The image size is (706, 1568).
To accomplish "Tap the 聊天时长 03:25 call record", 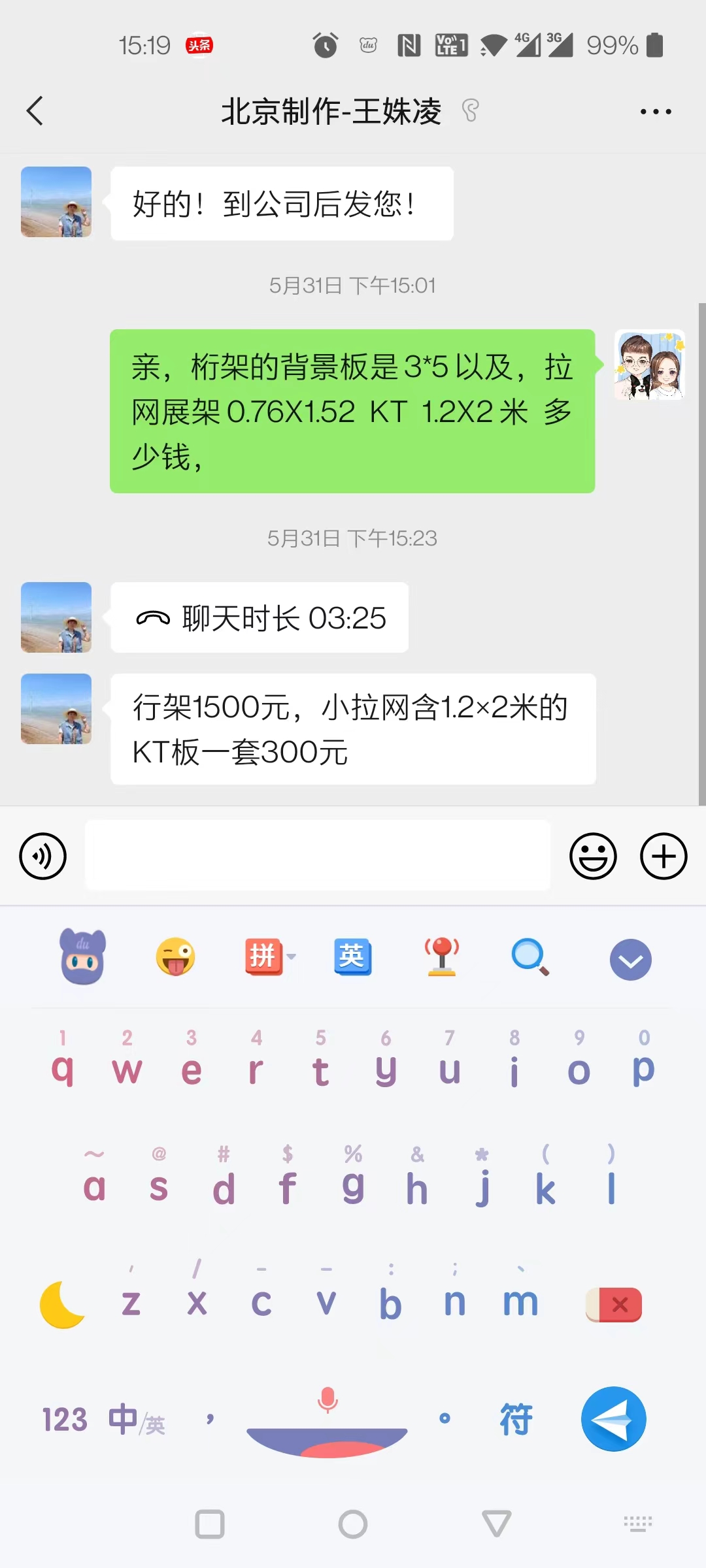I will click(260, 618).
